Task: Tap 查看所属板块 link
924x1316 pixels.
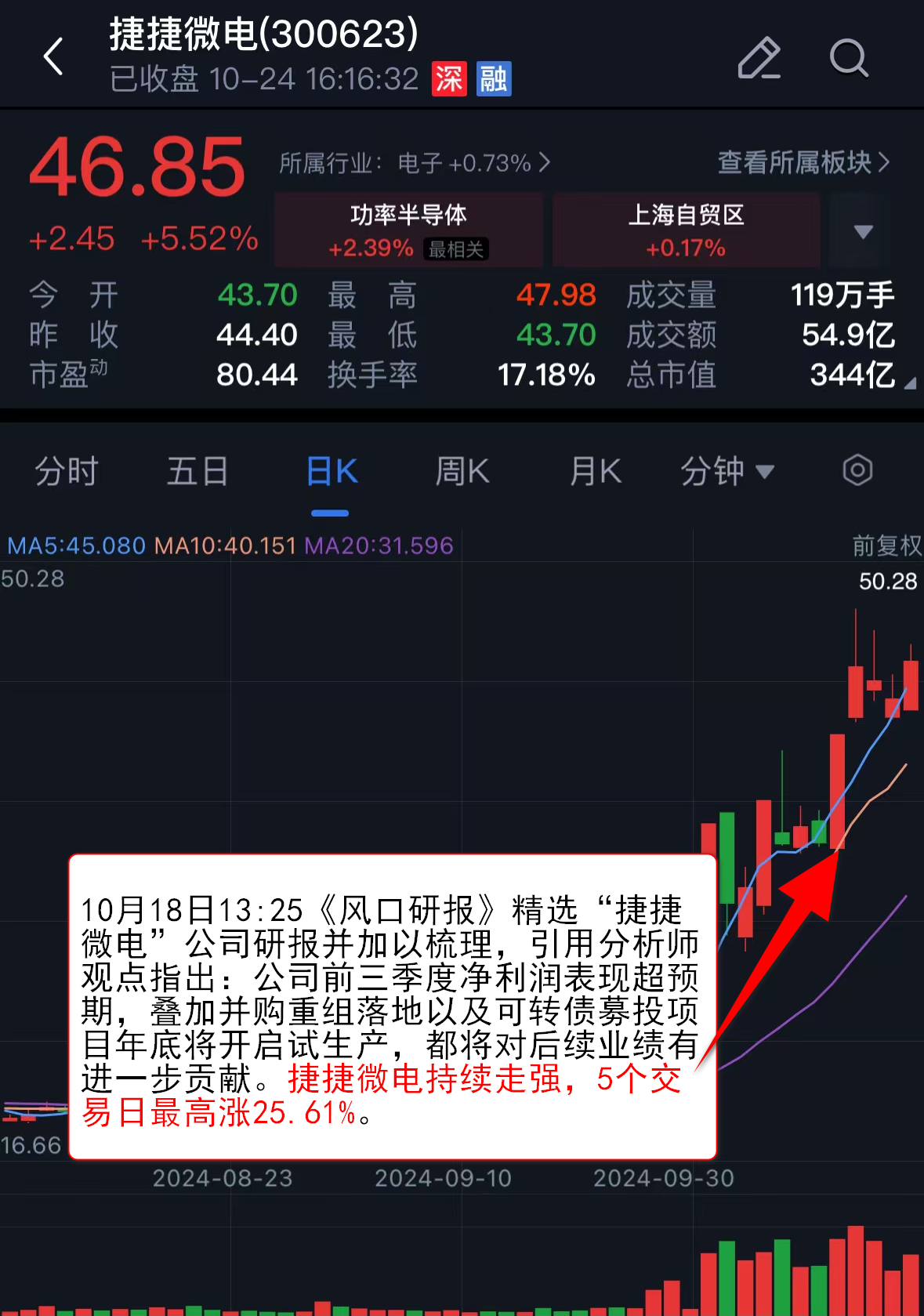Action: 803,162
